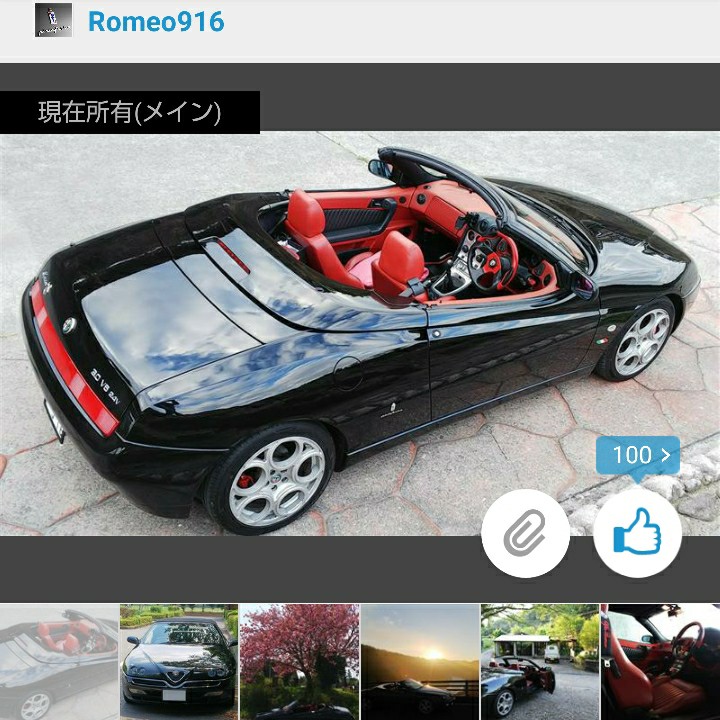Select the red interior steering wheel thumbnail
Viewport: 720px width, 720px height.
click(660, 661)
